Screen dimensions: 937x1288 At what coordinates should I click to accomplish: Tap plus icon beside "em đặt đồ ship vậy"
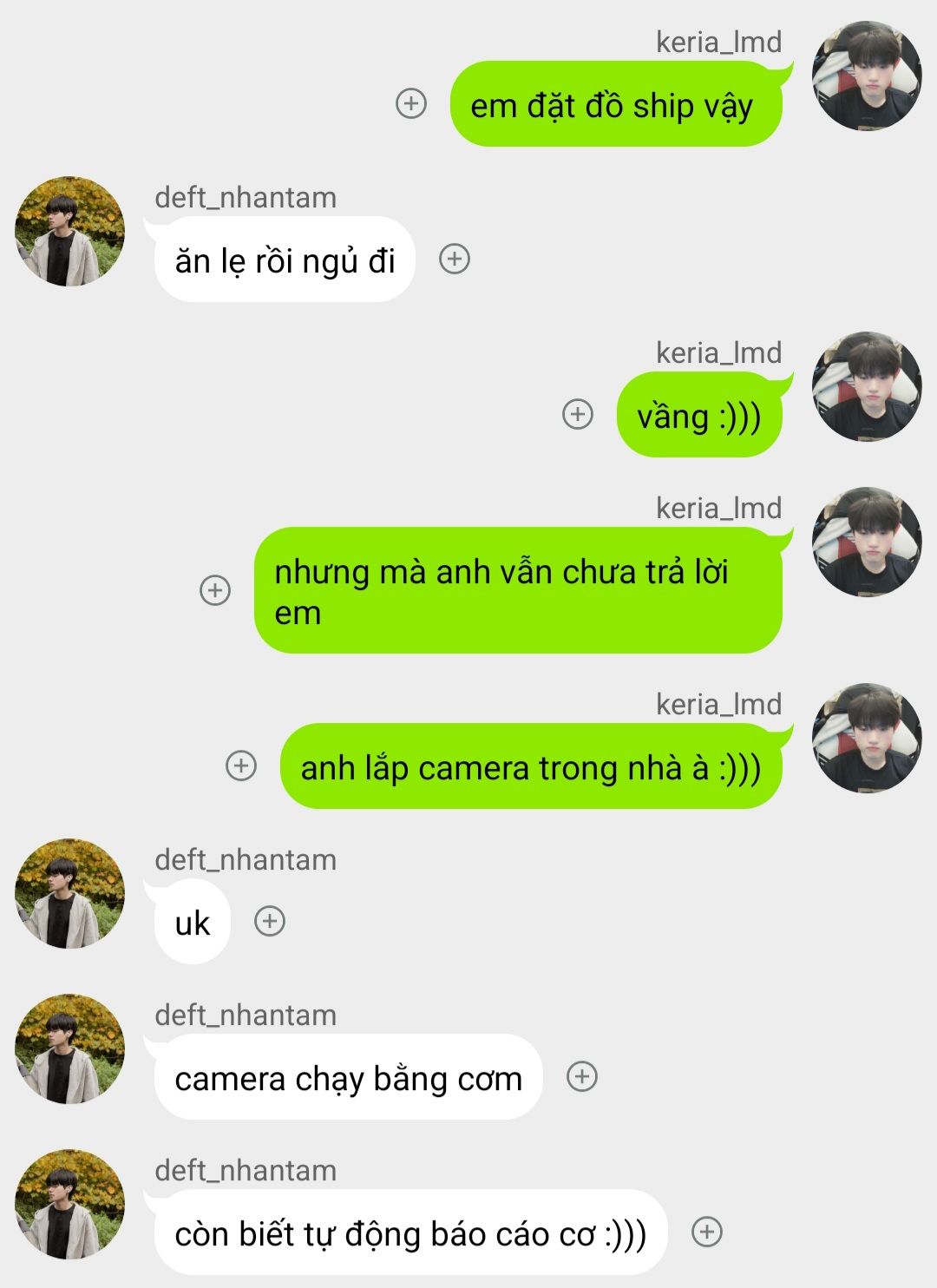point(411,103)
